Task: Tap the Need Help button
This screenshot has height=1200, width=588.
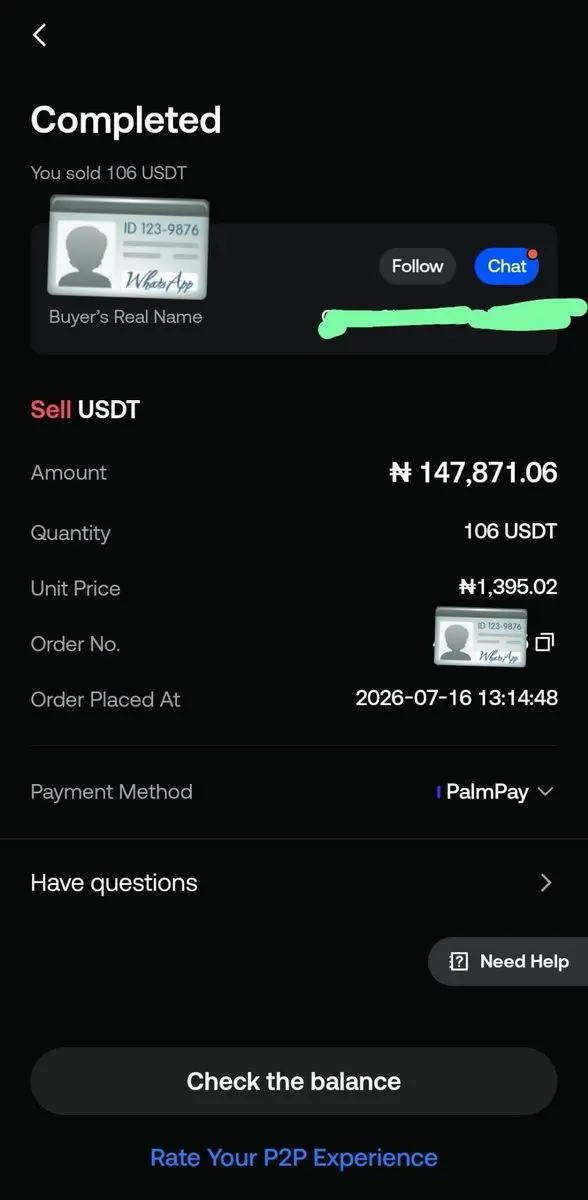Action: point(510,962)
